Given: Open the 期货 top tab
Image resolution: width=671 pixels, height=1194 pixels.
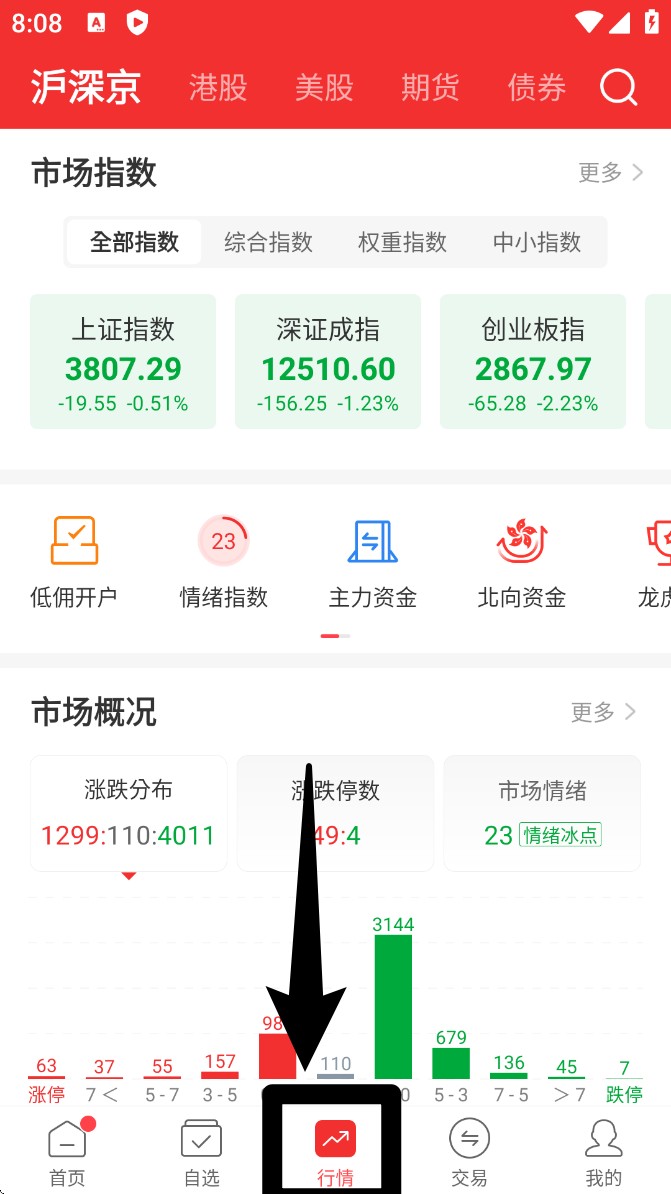Looking at the screenshot, I should point(430,88).
